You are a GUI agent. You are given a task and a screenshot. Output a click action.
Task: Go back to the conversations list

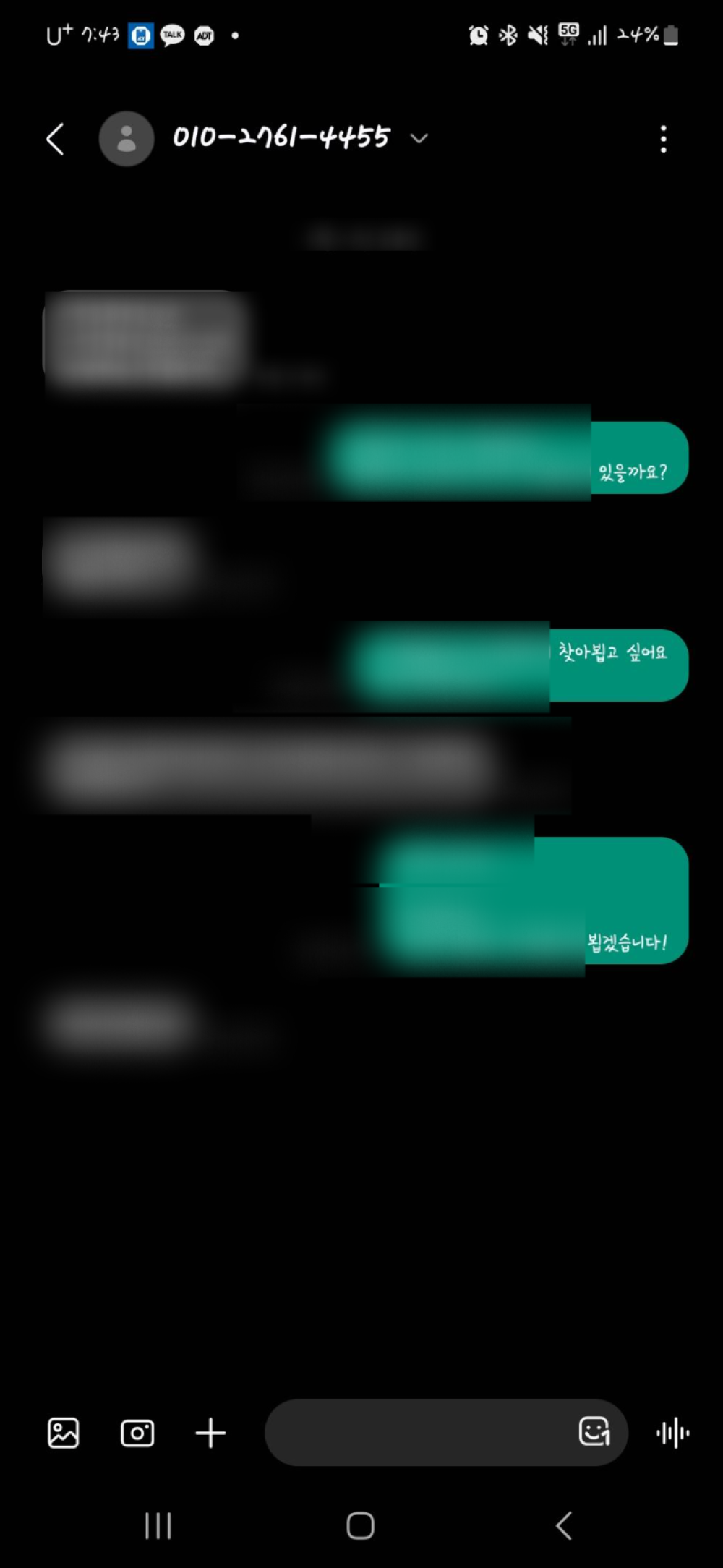(56, 139)
